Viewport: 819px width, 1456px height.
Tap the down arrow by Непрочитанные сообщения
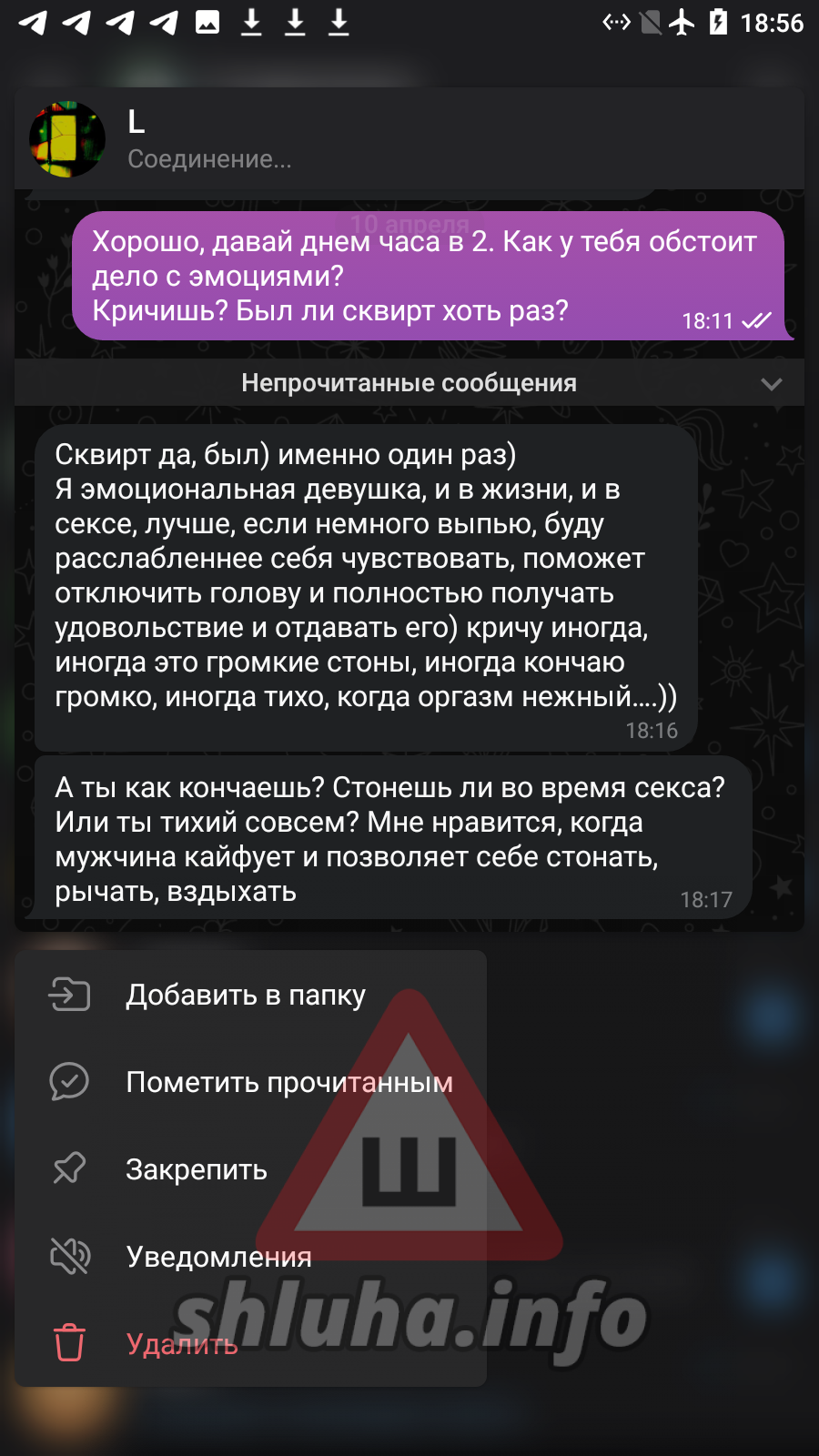click(x=771, y=384)
